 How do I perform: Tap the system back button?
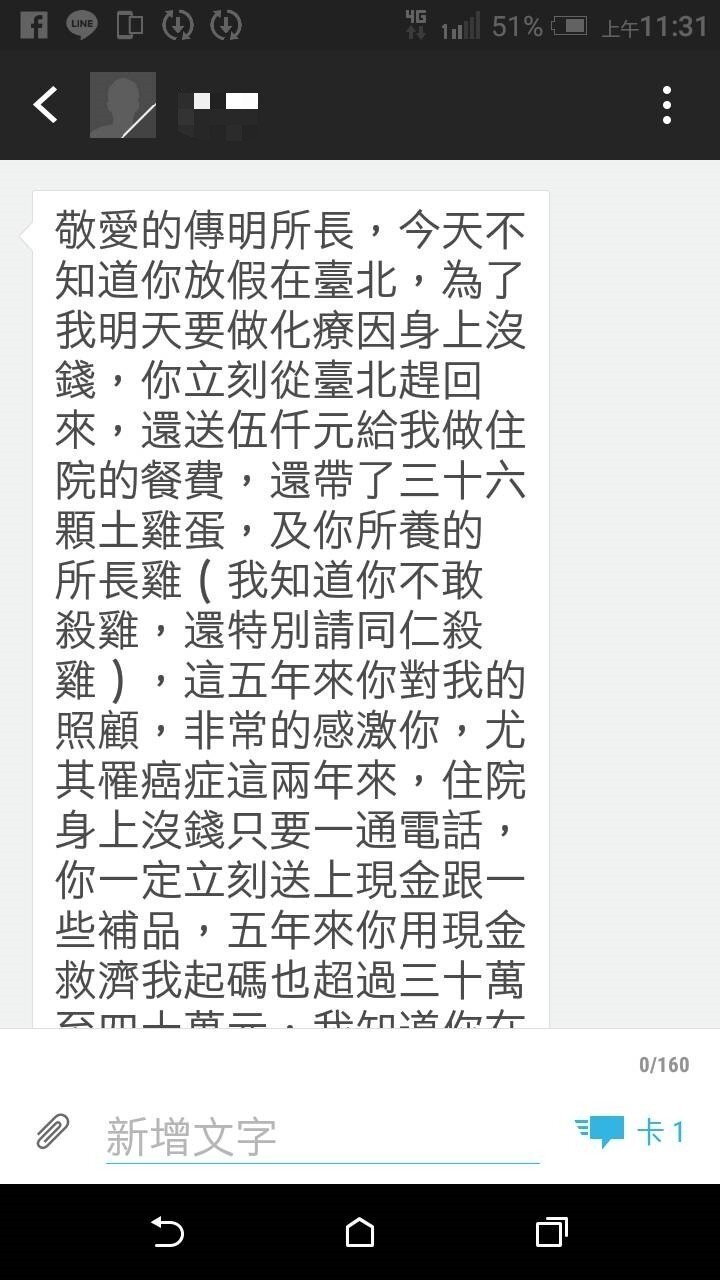167,1232
